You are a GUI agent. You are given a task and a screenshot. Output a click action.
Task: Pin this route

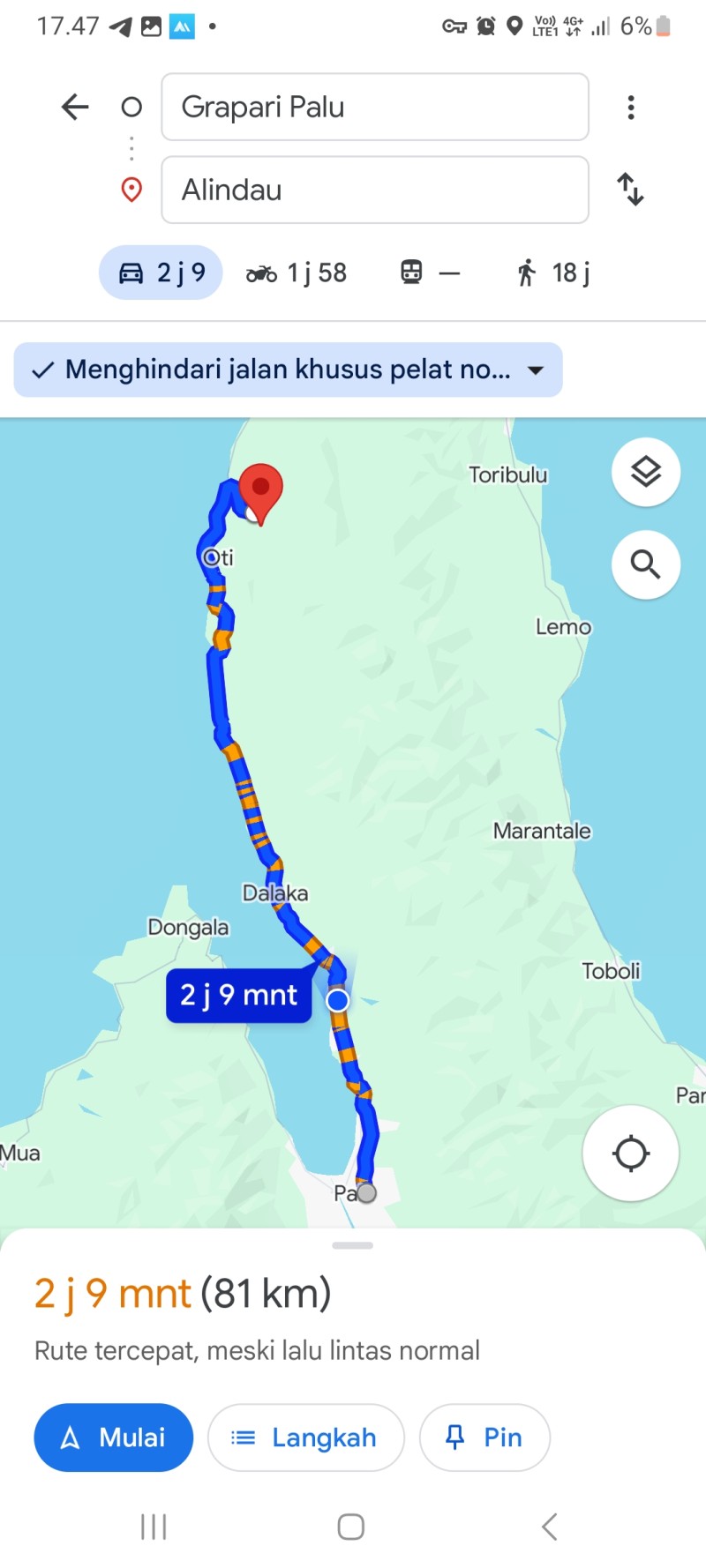pyautogui.click(x=484, y=1437)
